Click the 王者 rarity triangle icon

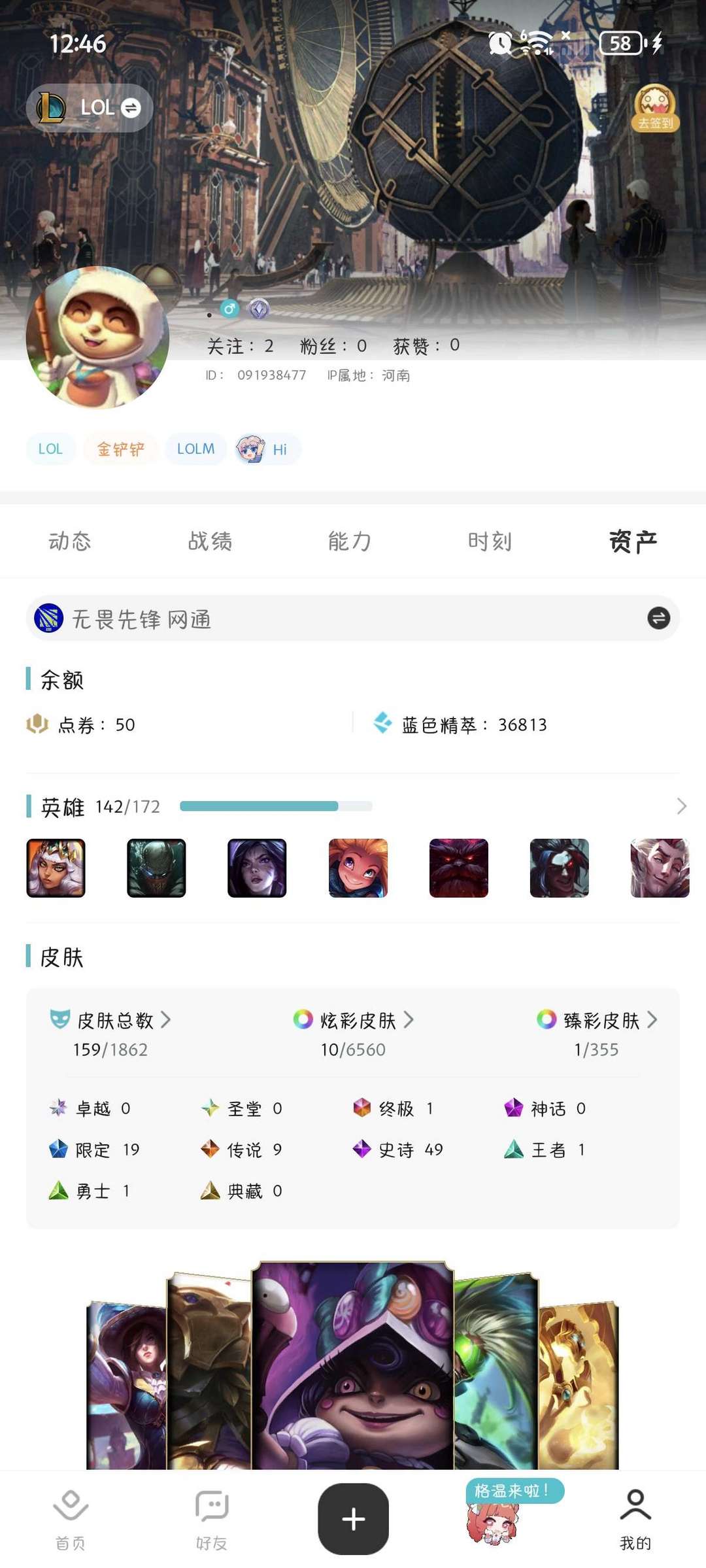513,1149
